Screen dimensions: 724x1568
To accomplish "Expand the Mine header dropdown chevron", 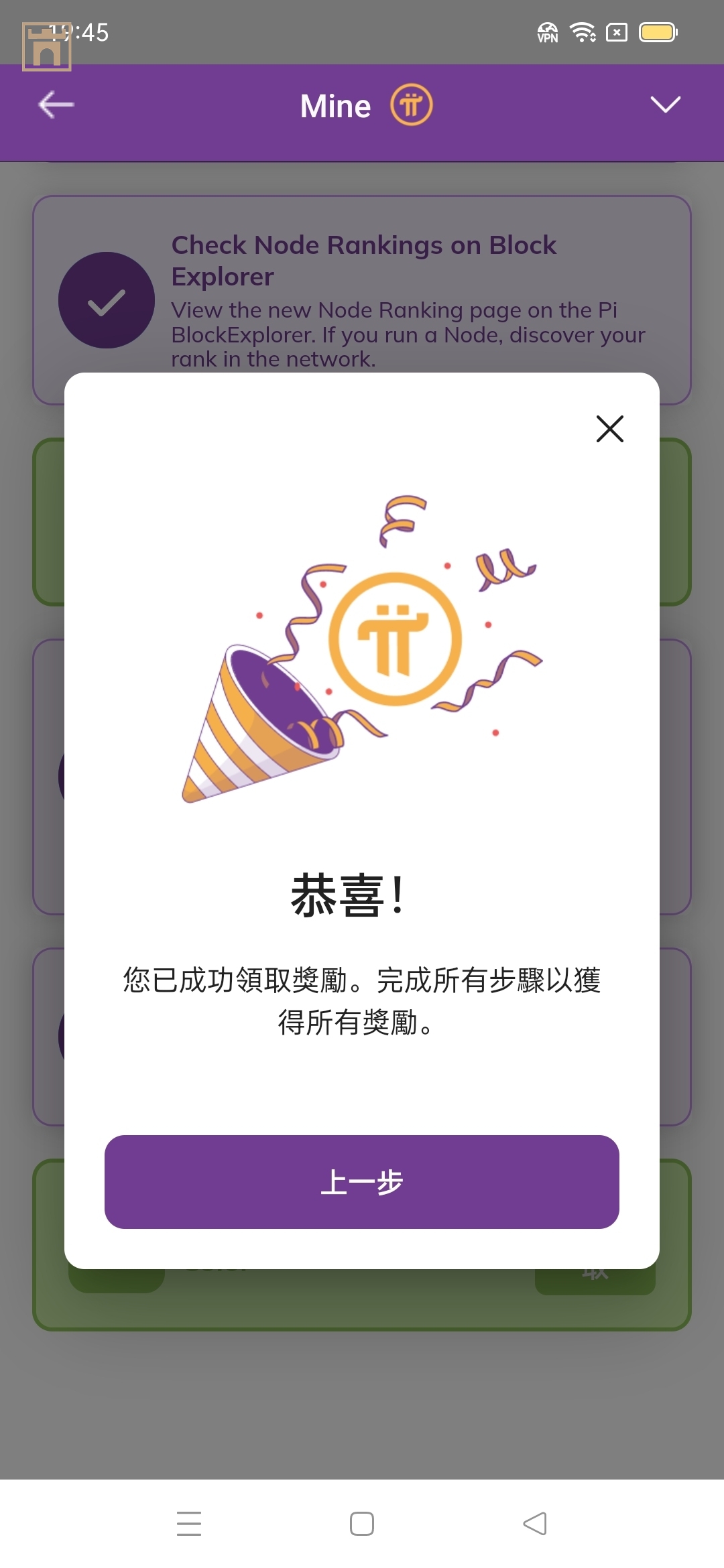I will click(x=665, y=105).
